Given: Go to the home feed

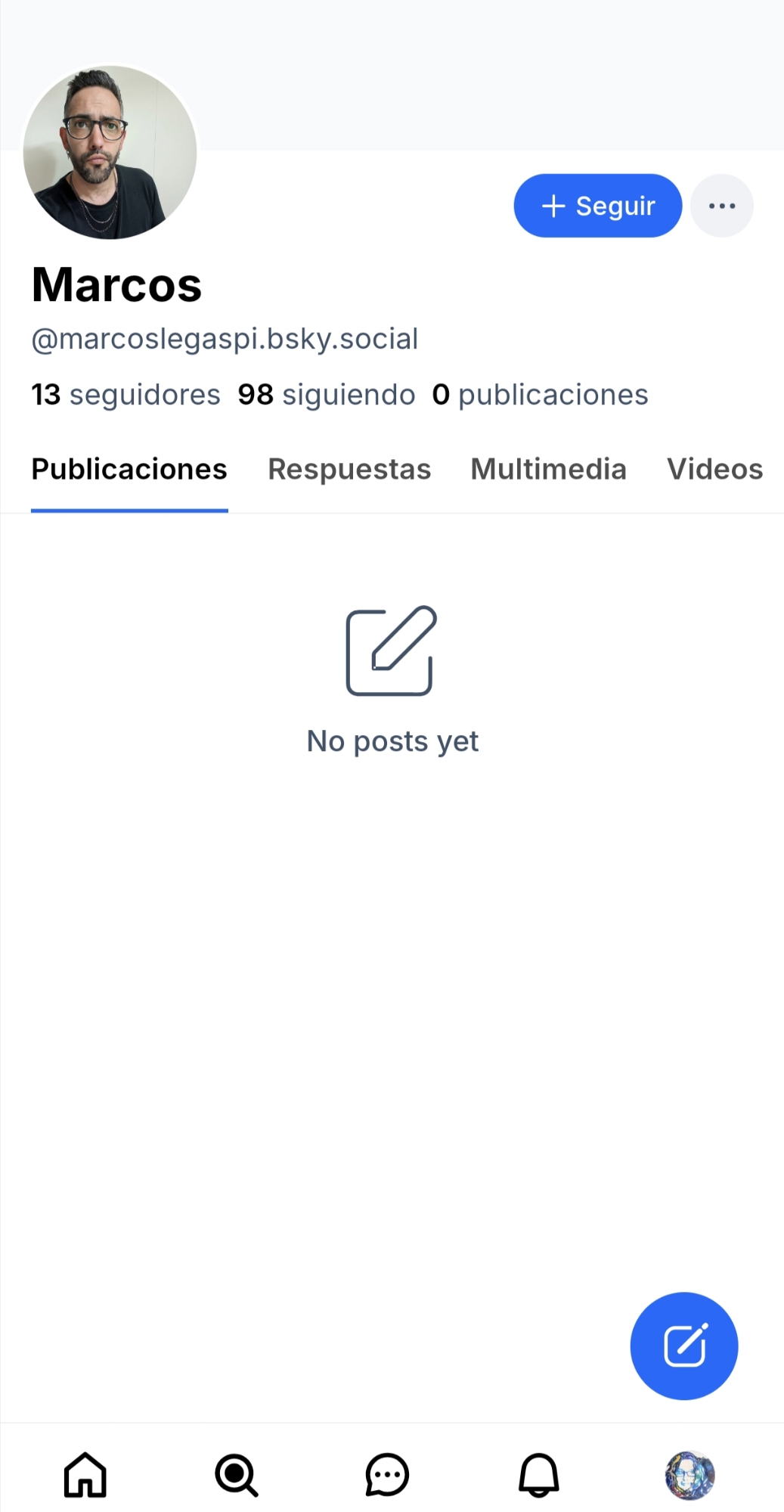Looking at the screenshot, I should (85, 1474).
